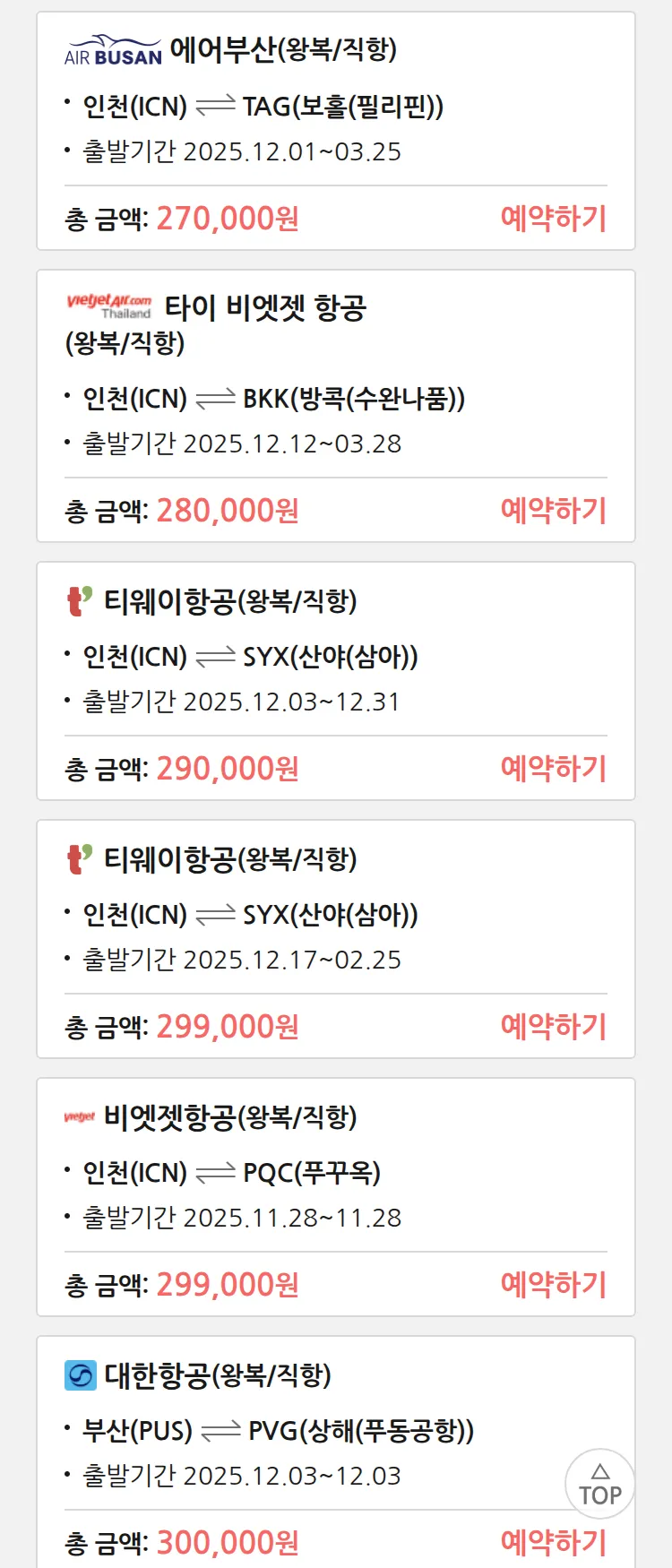672x1568 pixels.
Task: Book the Thai Vietjet Bangkok flight
Action: (553, 510)
